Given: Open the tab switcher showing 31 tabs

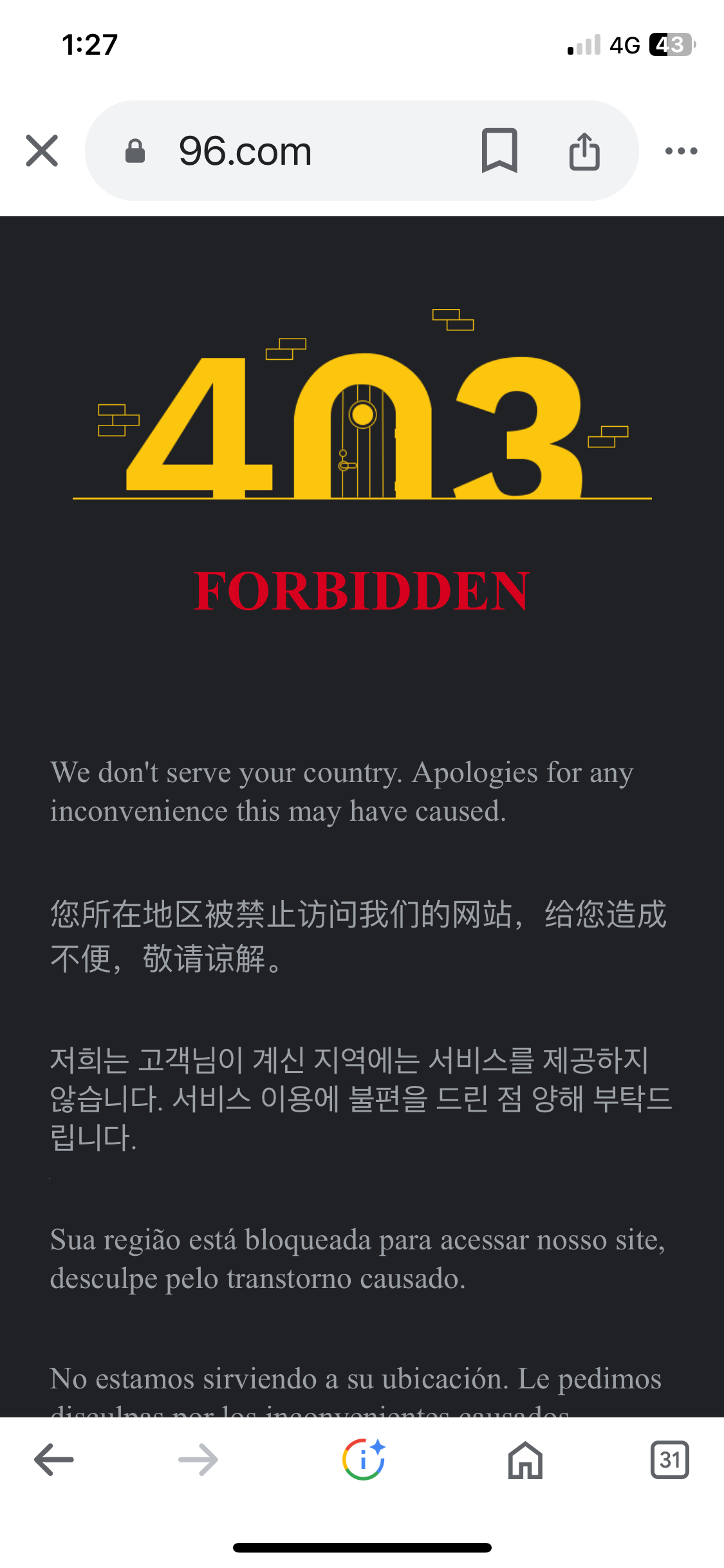Looking at the screenshot, I should tap(669, 1459).
